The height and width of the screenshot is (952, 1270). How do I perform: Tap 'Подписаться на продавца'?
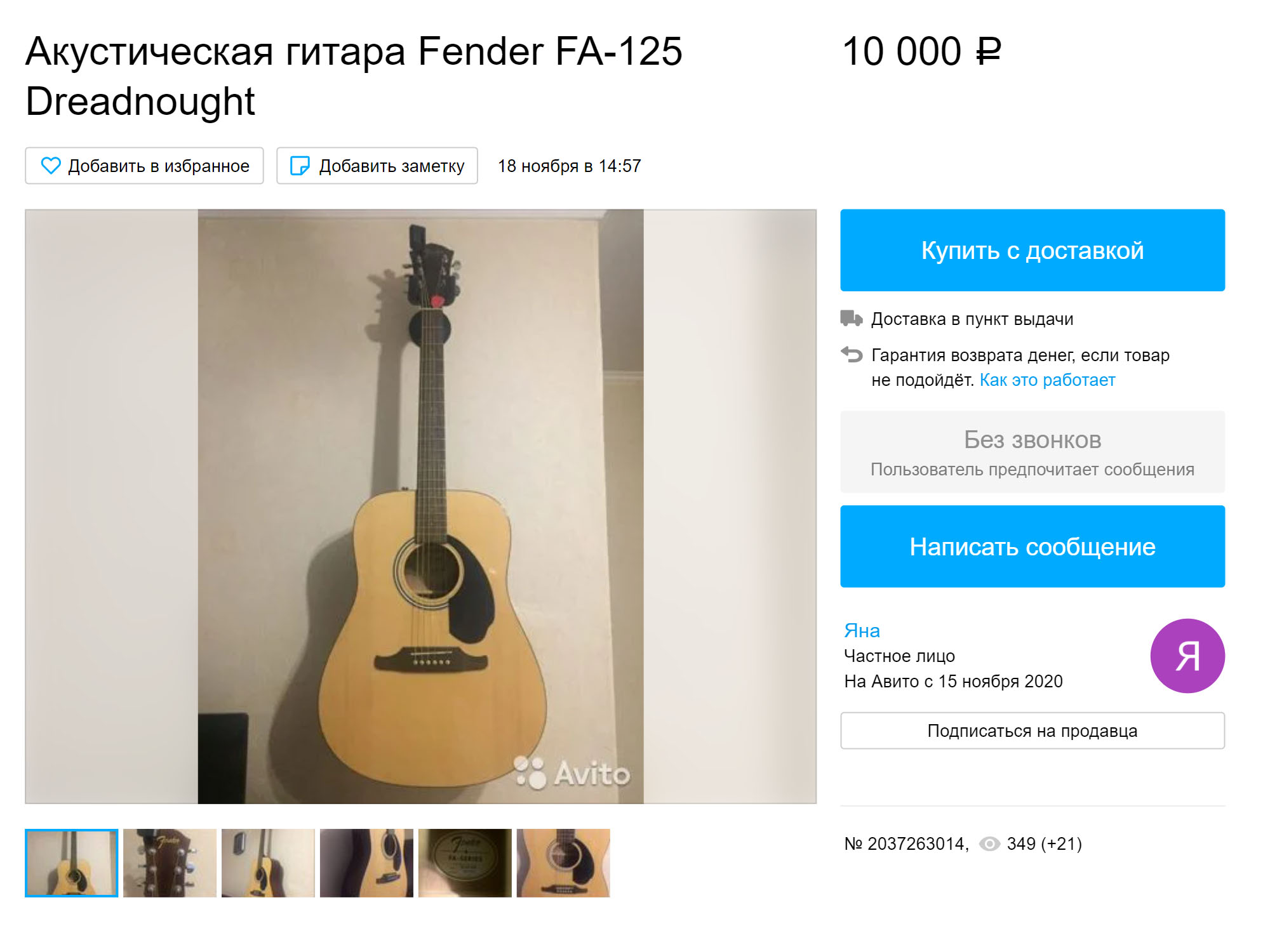click(1032, 731)
